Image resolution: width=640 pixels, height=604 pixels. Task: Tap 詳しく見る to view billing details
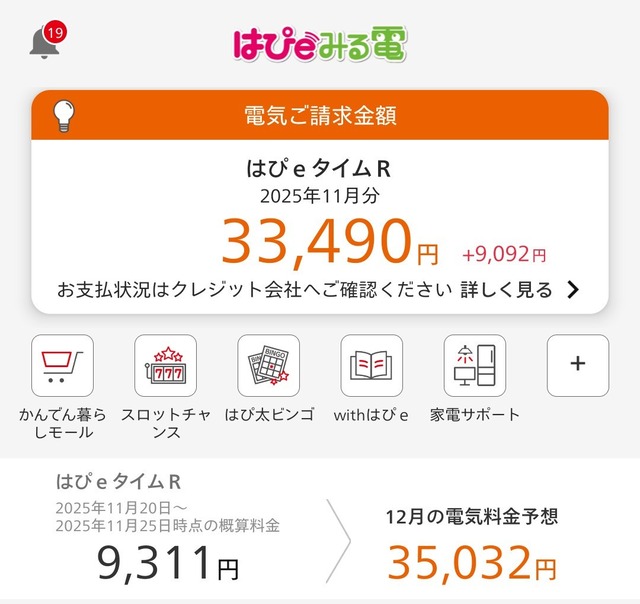[519, 290]
